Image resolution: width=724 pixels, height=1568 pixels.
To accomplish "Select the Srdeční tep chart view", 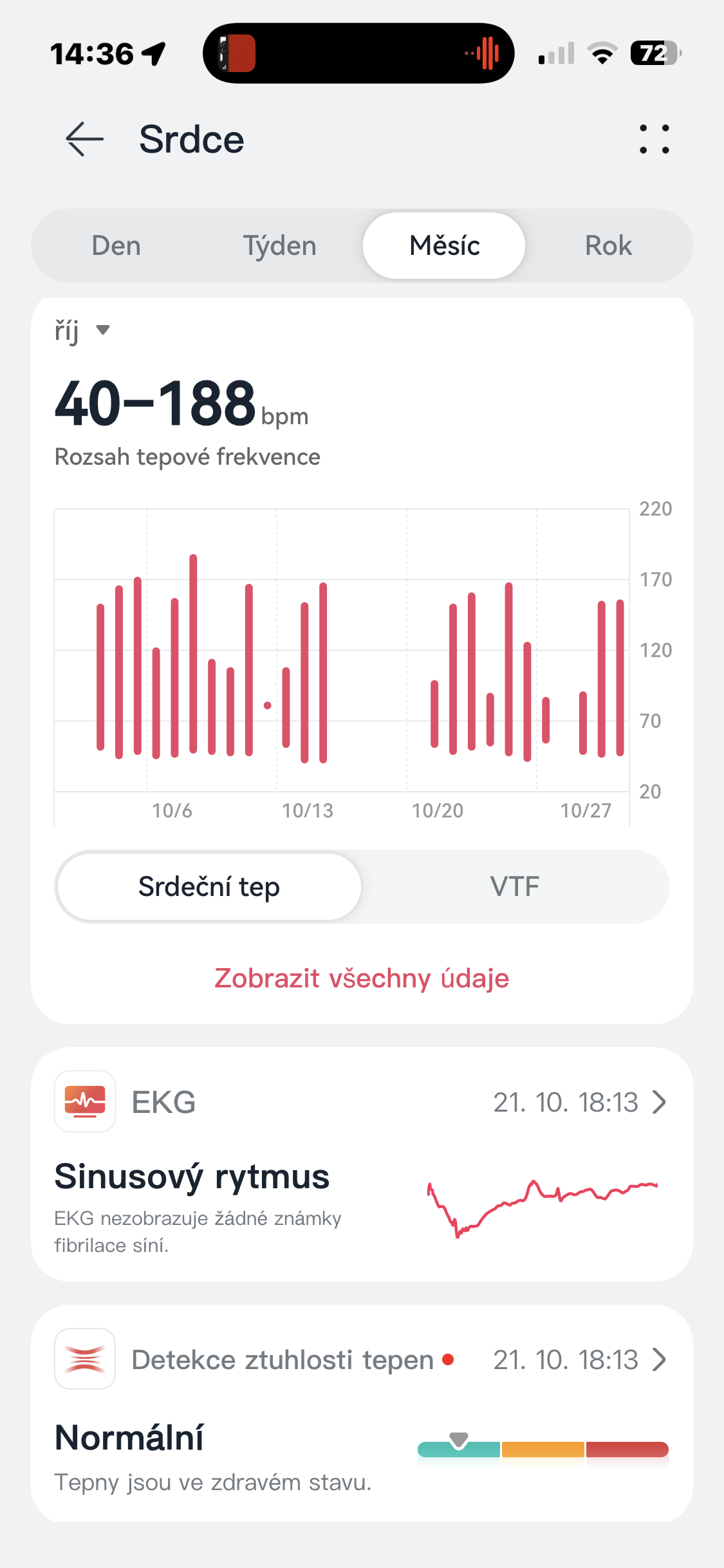I will 209,887.
